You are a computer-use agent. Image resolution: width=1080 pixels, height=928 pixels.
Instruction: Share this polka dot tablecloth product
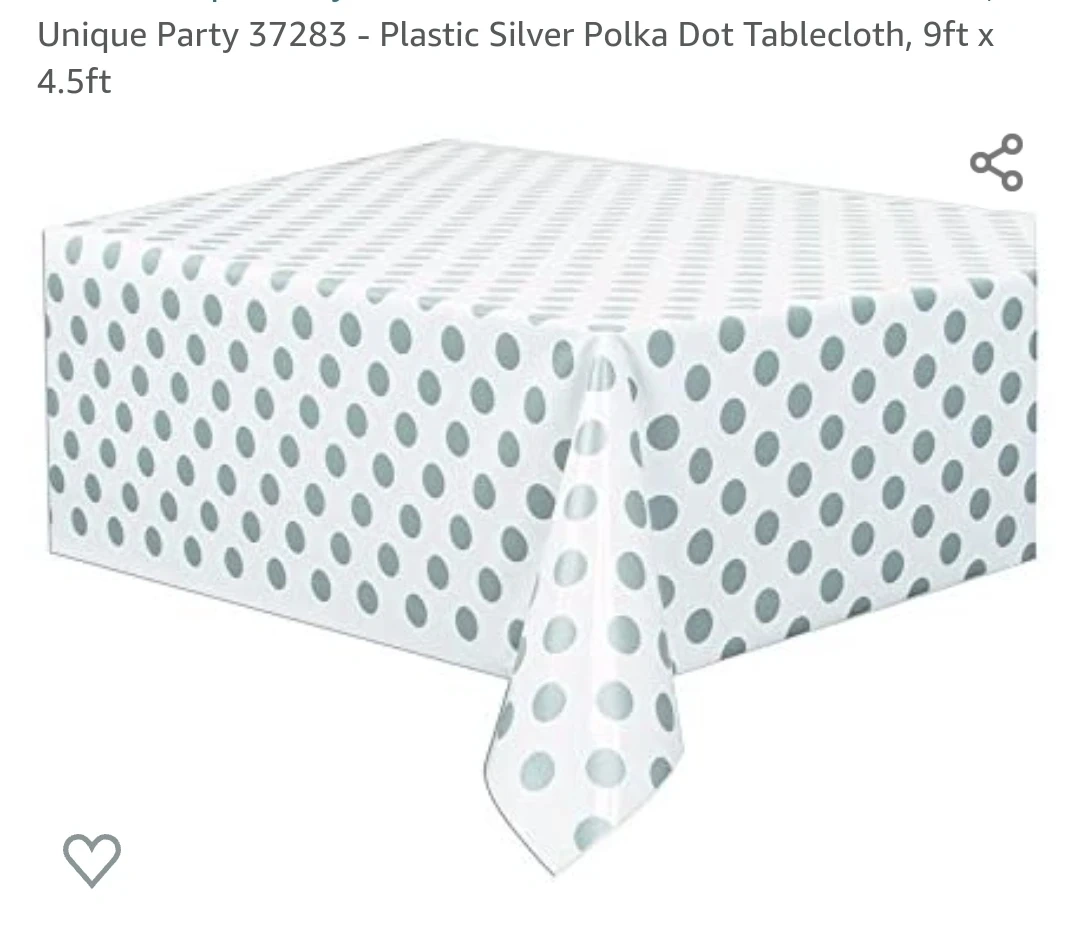996,162
